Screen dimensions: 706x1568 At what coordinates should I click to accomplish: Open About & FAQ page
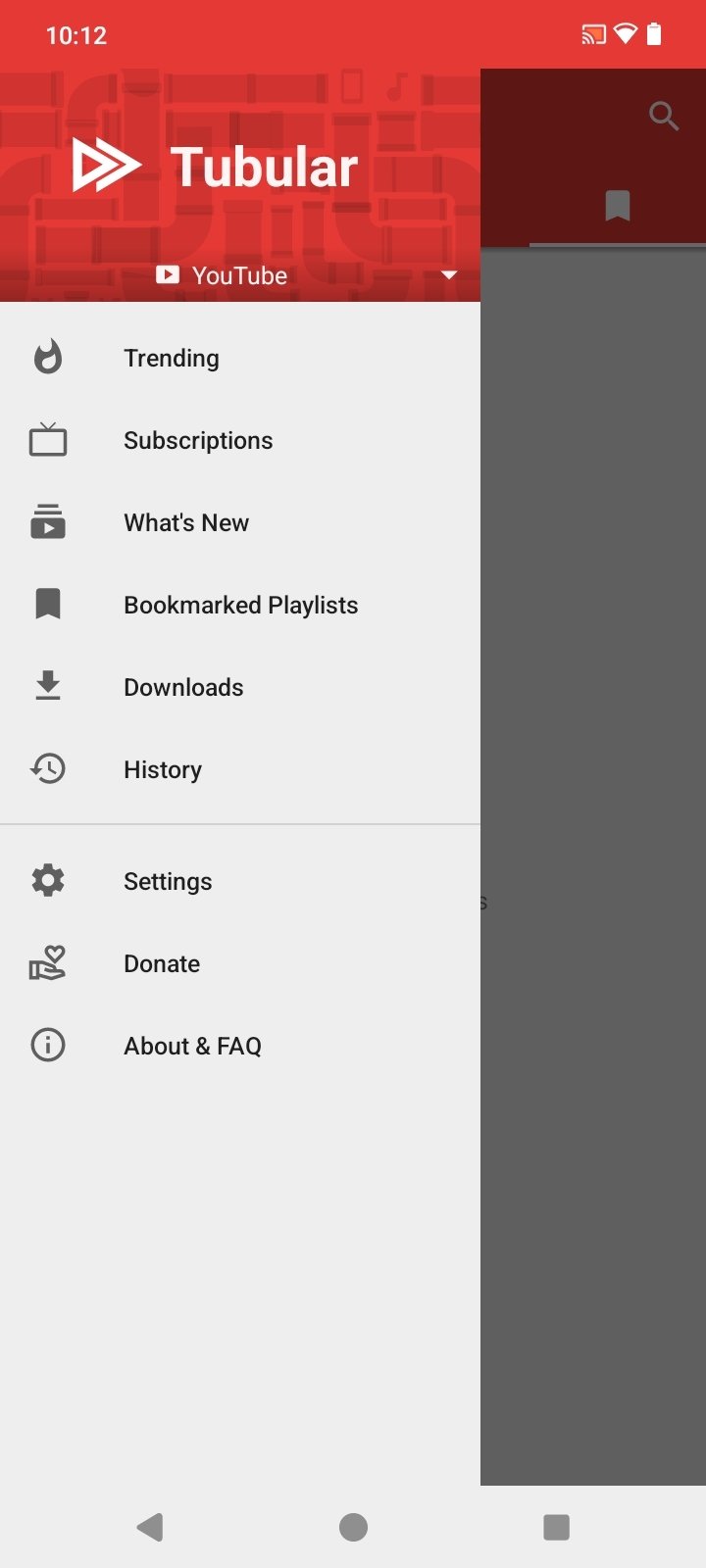pyautogui.click(x=192, y=1047)
